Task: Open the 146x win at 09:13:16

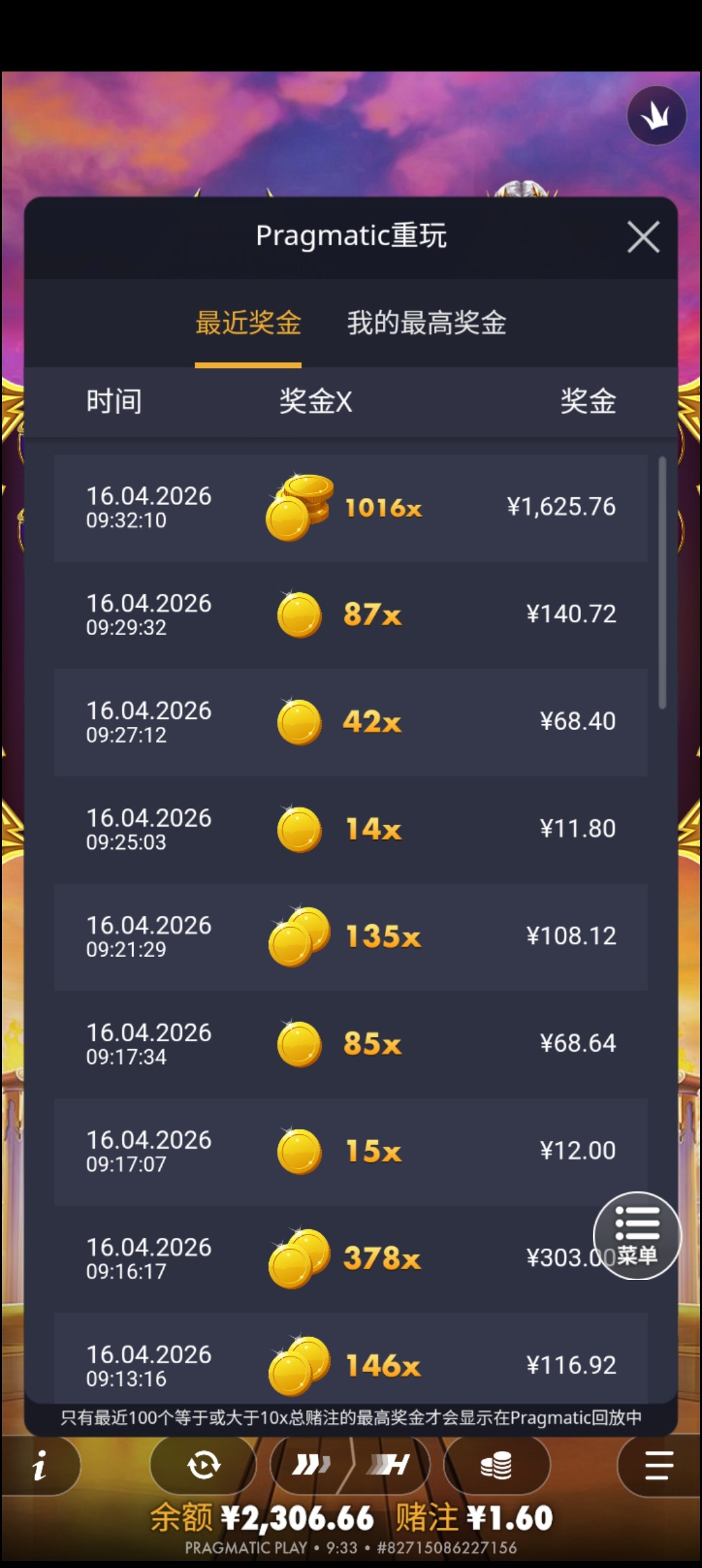Action: click(x=351, y=1365)
